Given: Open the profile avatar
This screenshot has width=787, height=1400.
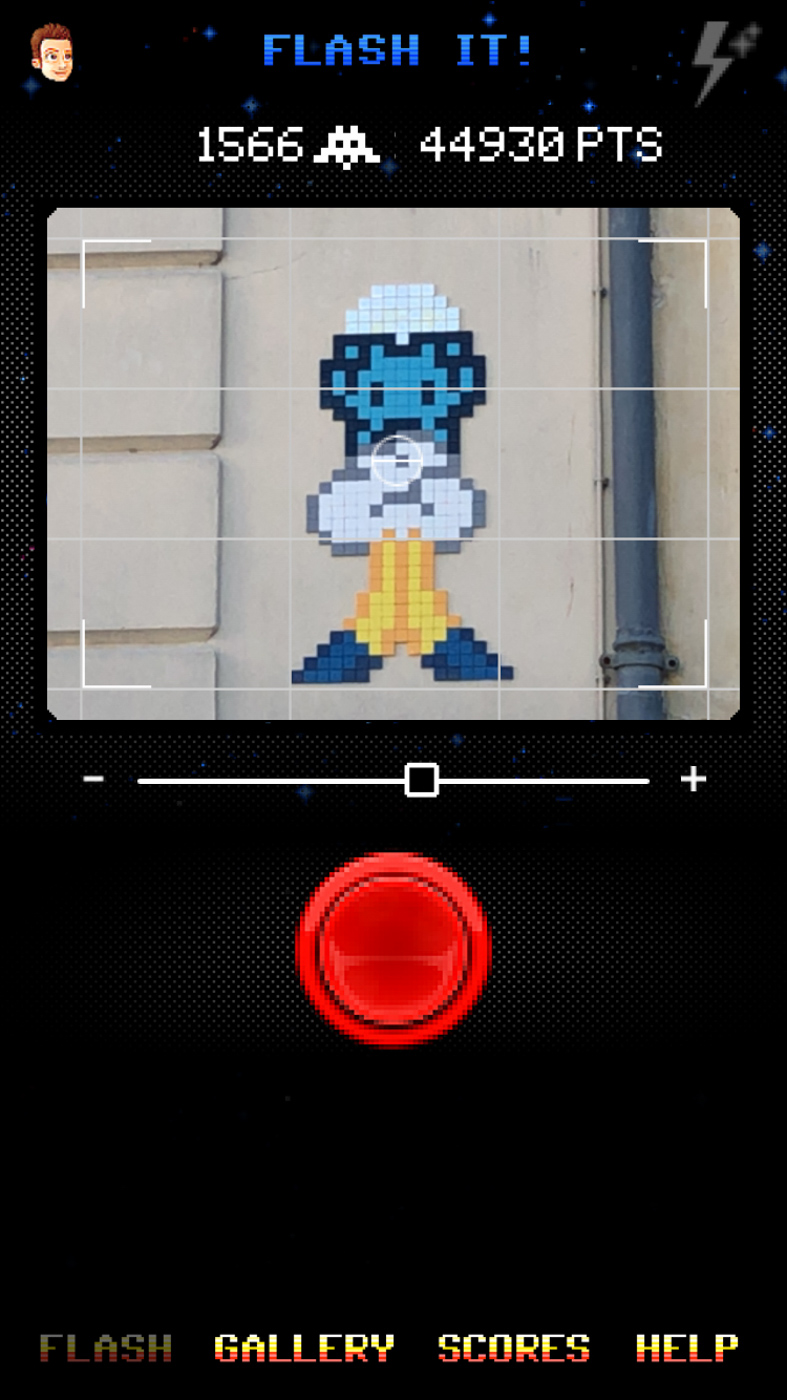Looking at the screenshot, I should click(52, 52).
